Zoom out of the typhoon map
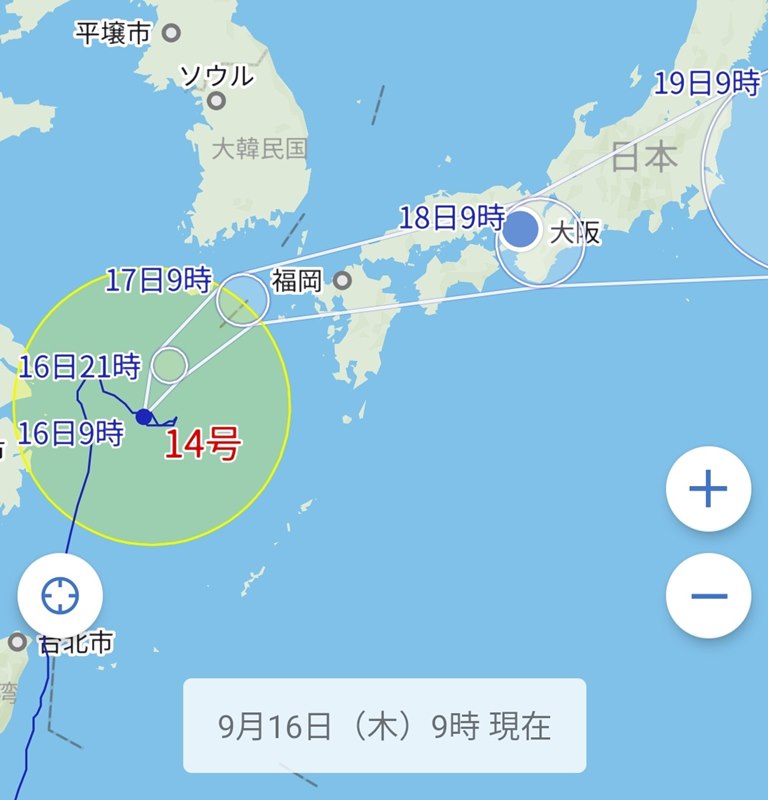768x800 pixels. pyautogui.click(x=708, y=596)
